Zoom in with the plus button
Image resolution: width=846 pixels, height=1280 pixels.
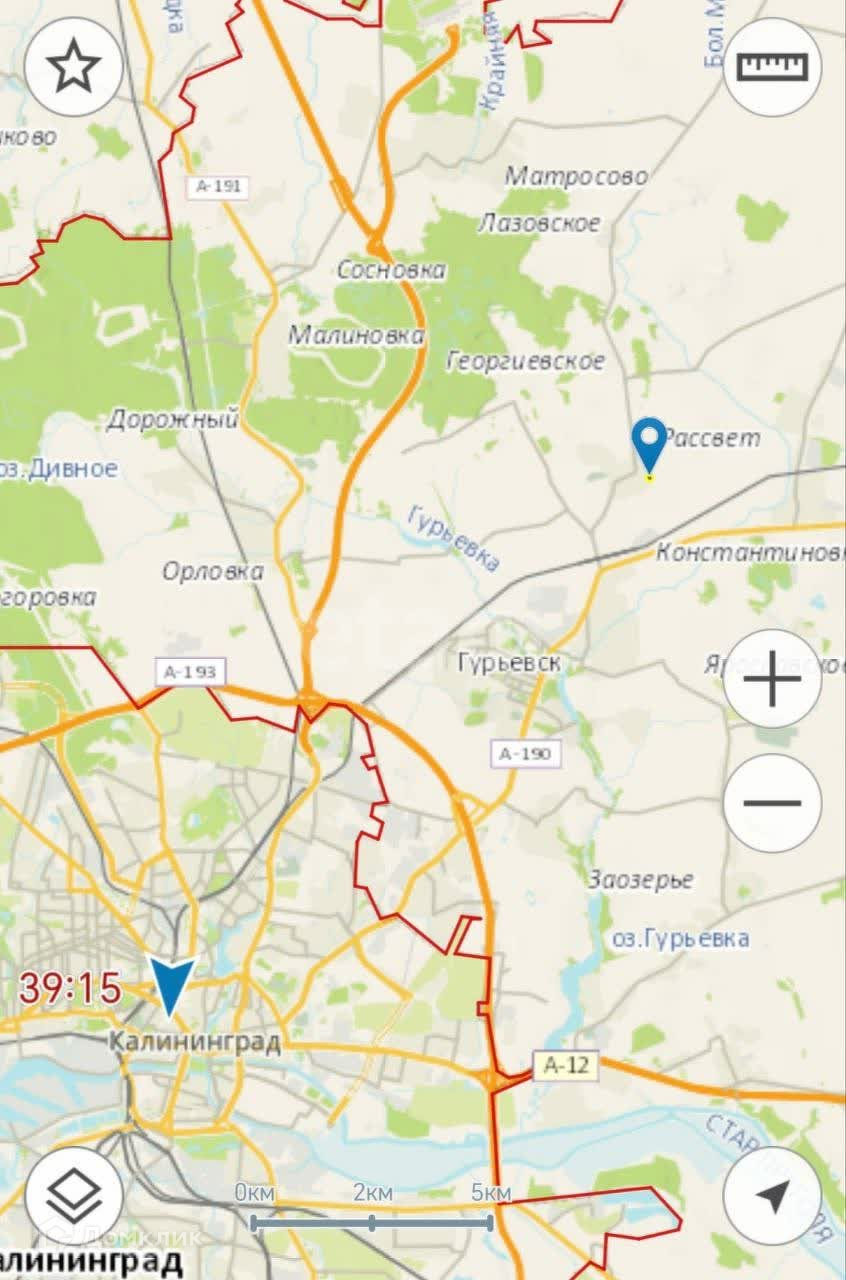772,679
